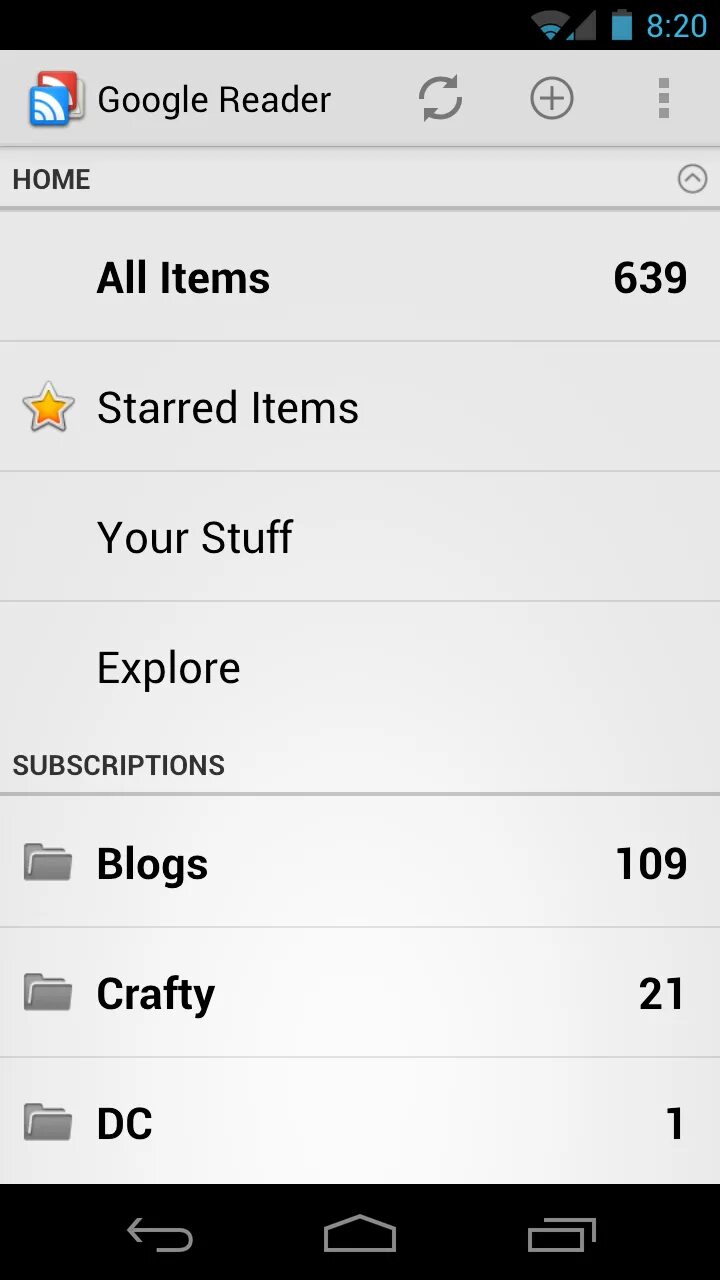Open All Items list

[360, 278]
